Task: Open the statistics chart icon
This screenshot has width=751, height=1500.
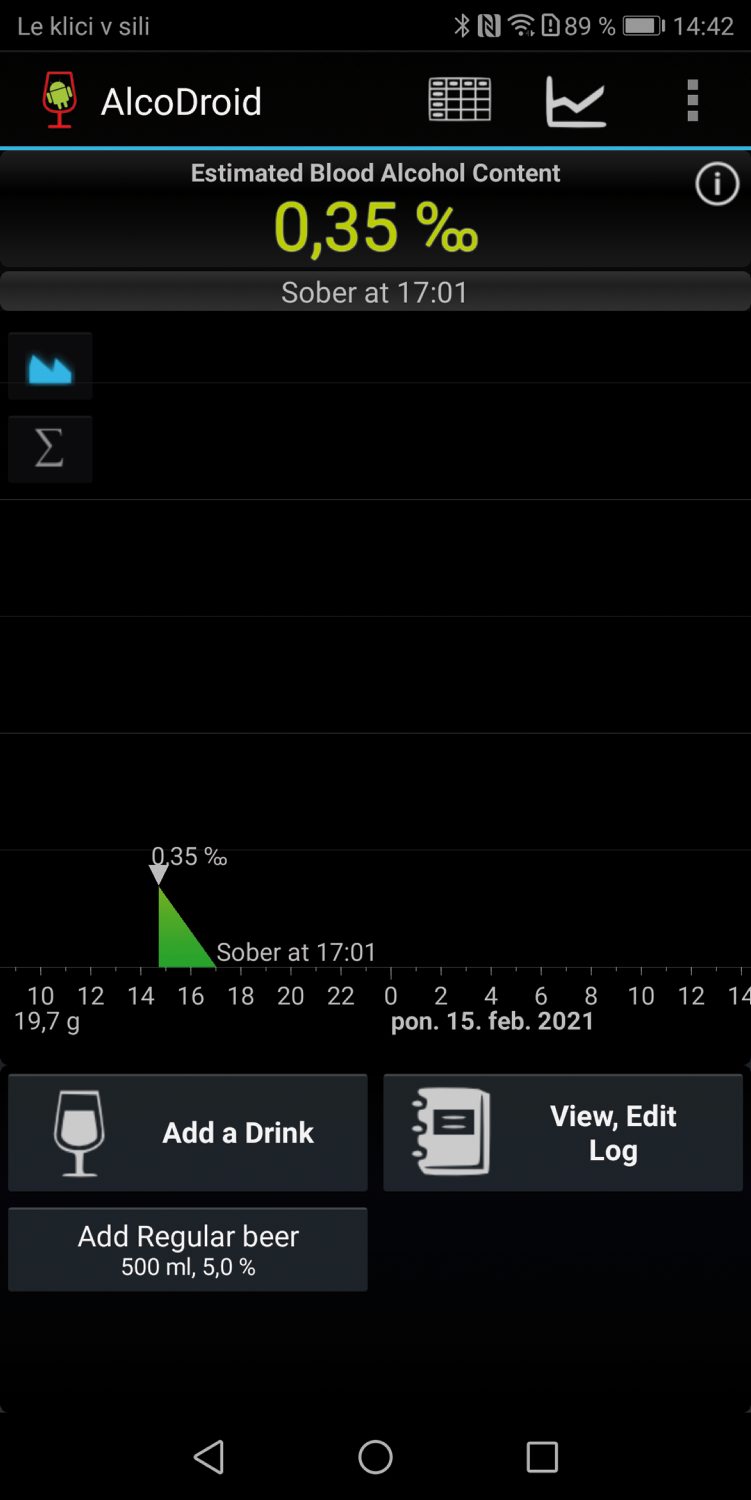Action: click(x=576, y=101)
